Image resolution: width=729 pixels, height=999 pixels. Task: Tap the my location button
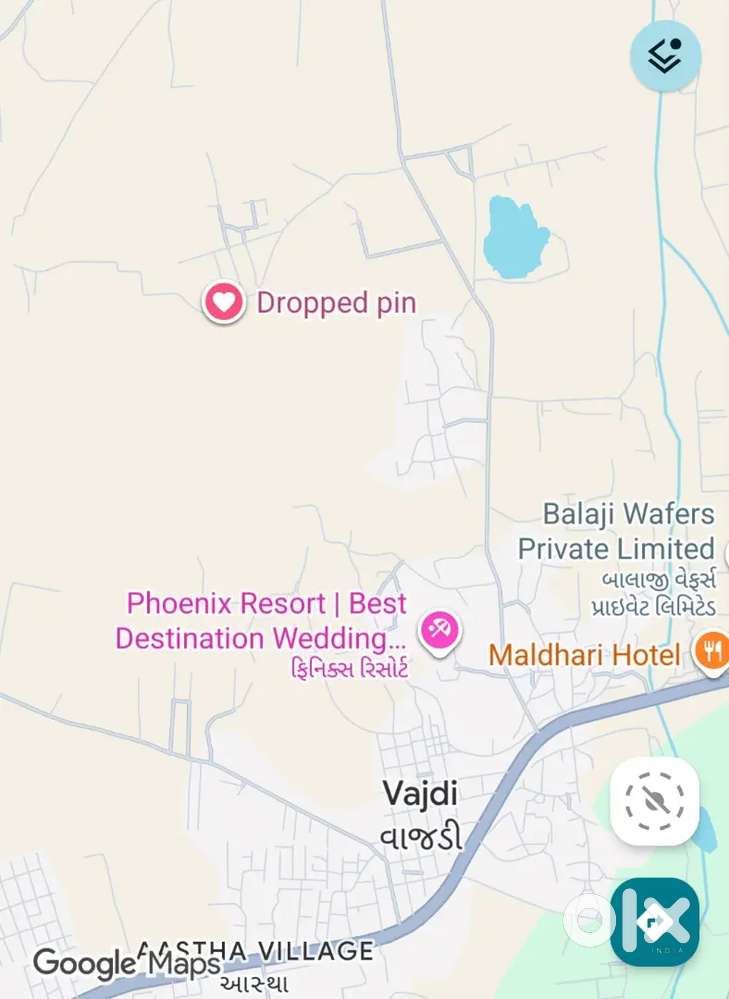tap(655, 801)
